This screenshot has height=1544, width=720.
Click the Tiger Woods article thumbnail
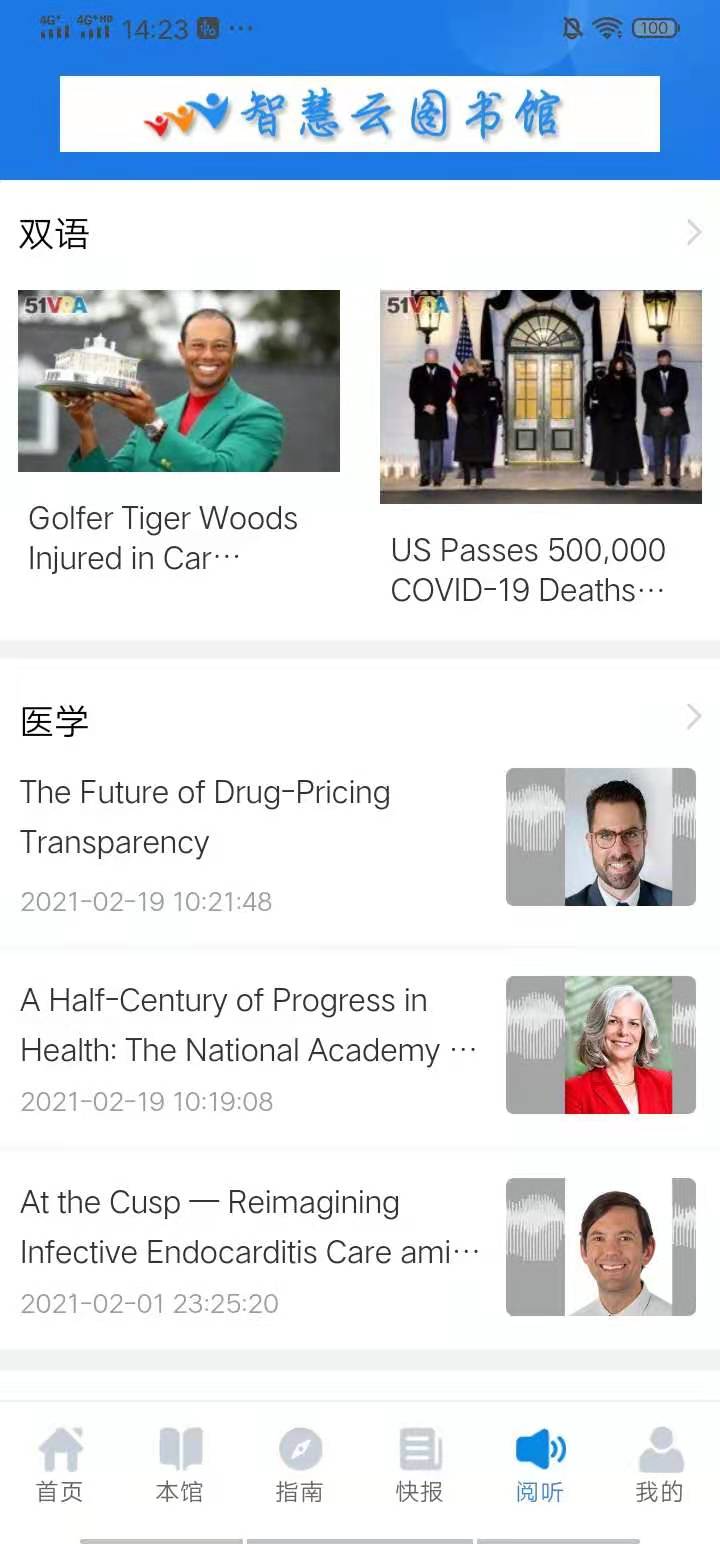179,380
